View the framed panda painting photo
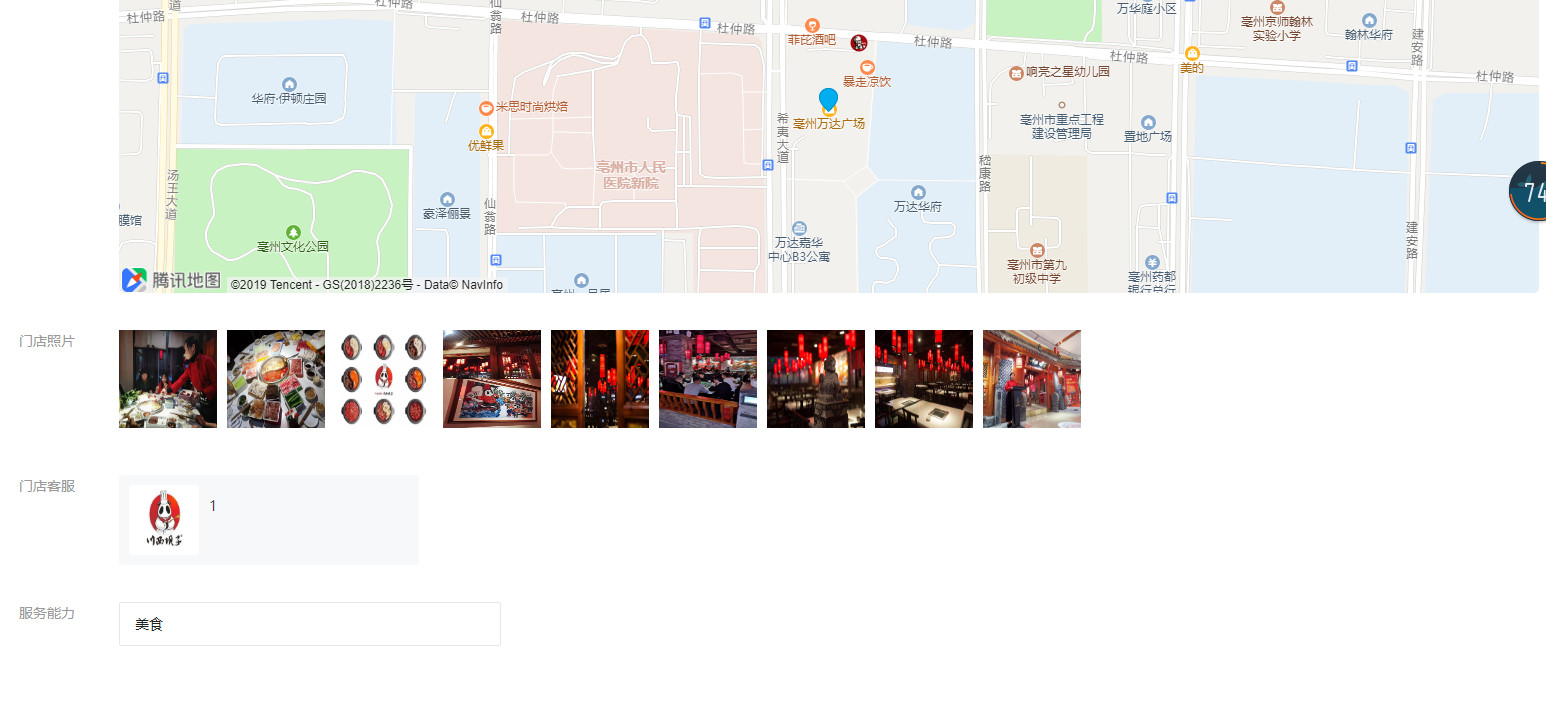Image resolution: width=1546 pixels, height=708 pixels. [x=492, y=379]
